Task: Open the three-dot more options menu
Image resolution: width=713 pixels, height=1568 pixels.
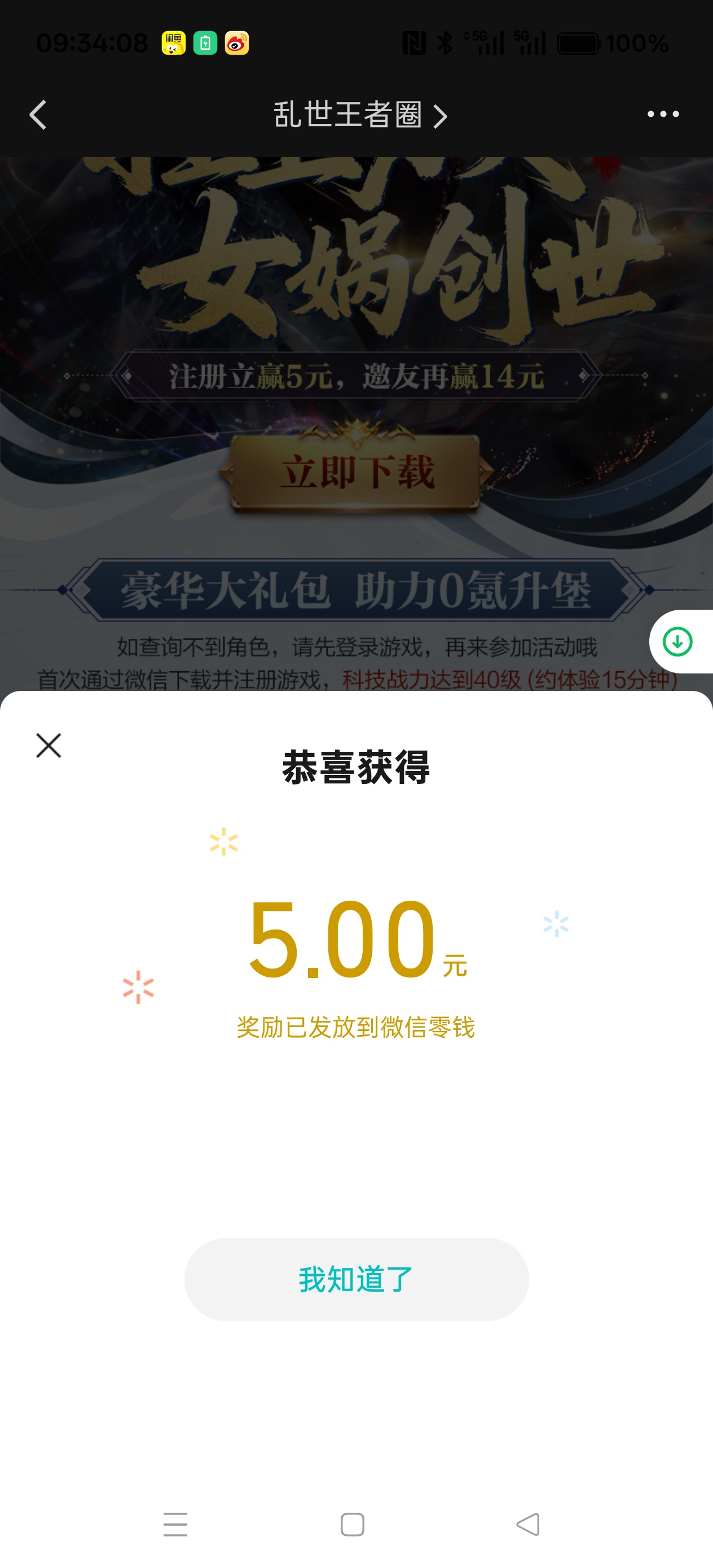Action: click(661, 114)
